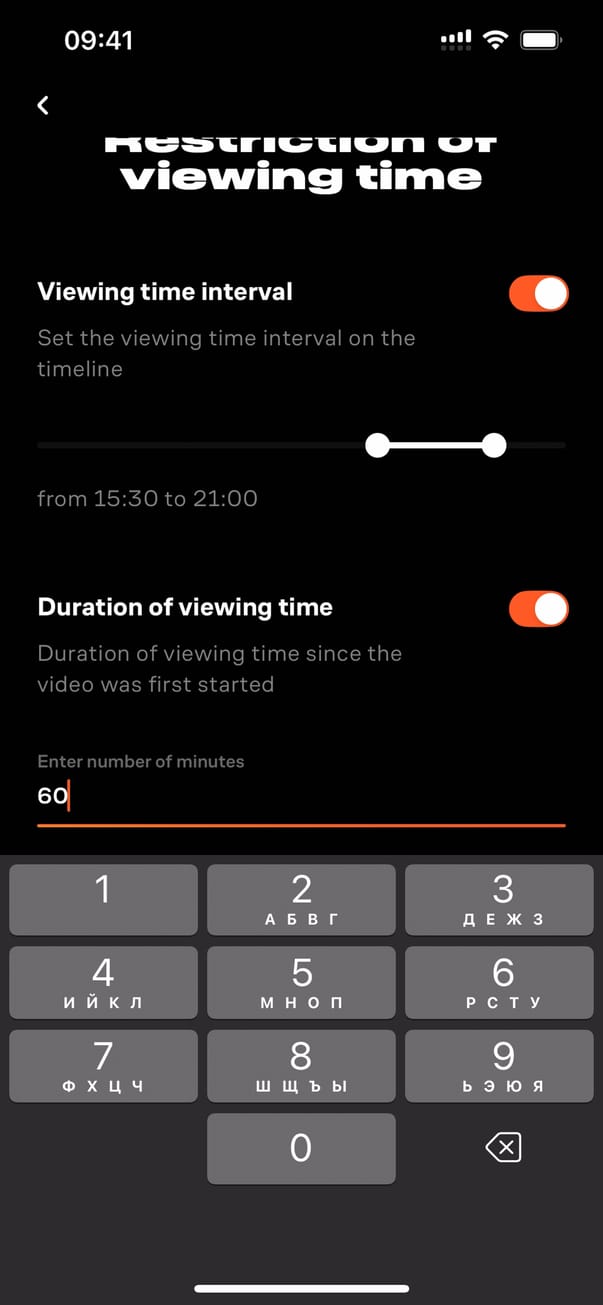Image resolution: width=603 pixels, height=1305 pixels.
Task: Tap the 0 key on the keypad
Action: tap(301, 1149)
